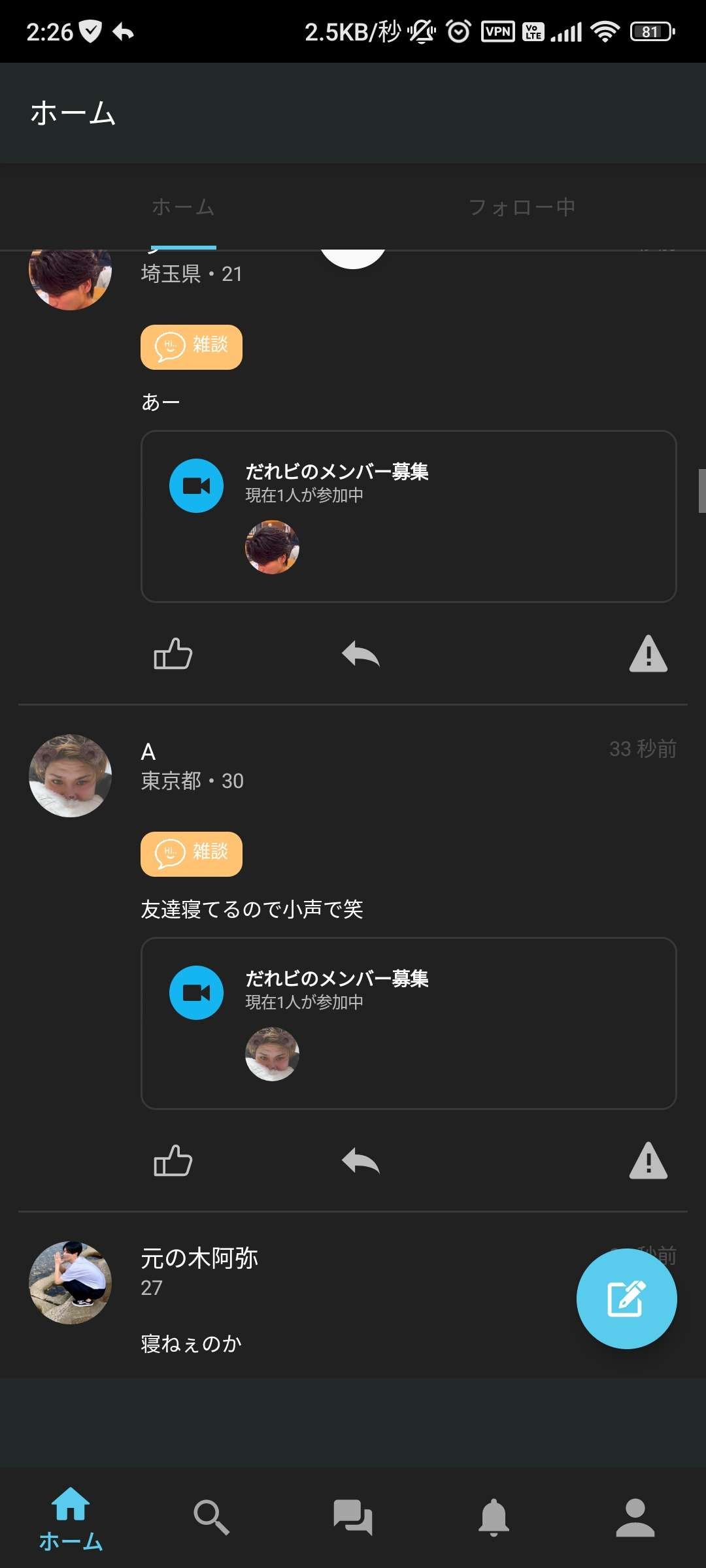Report the あー post
The width and height of the screenshot is (706, 1568).
(x=648, y=654)
